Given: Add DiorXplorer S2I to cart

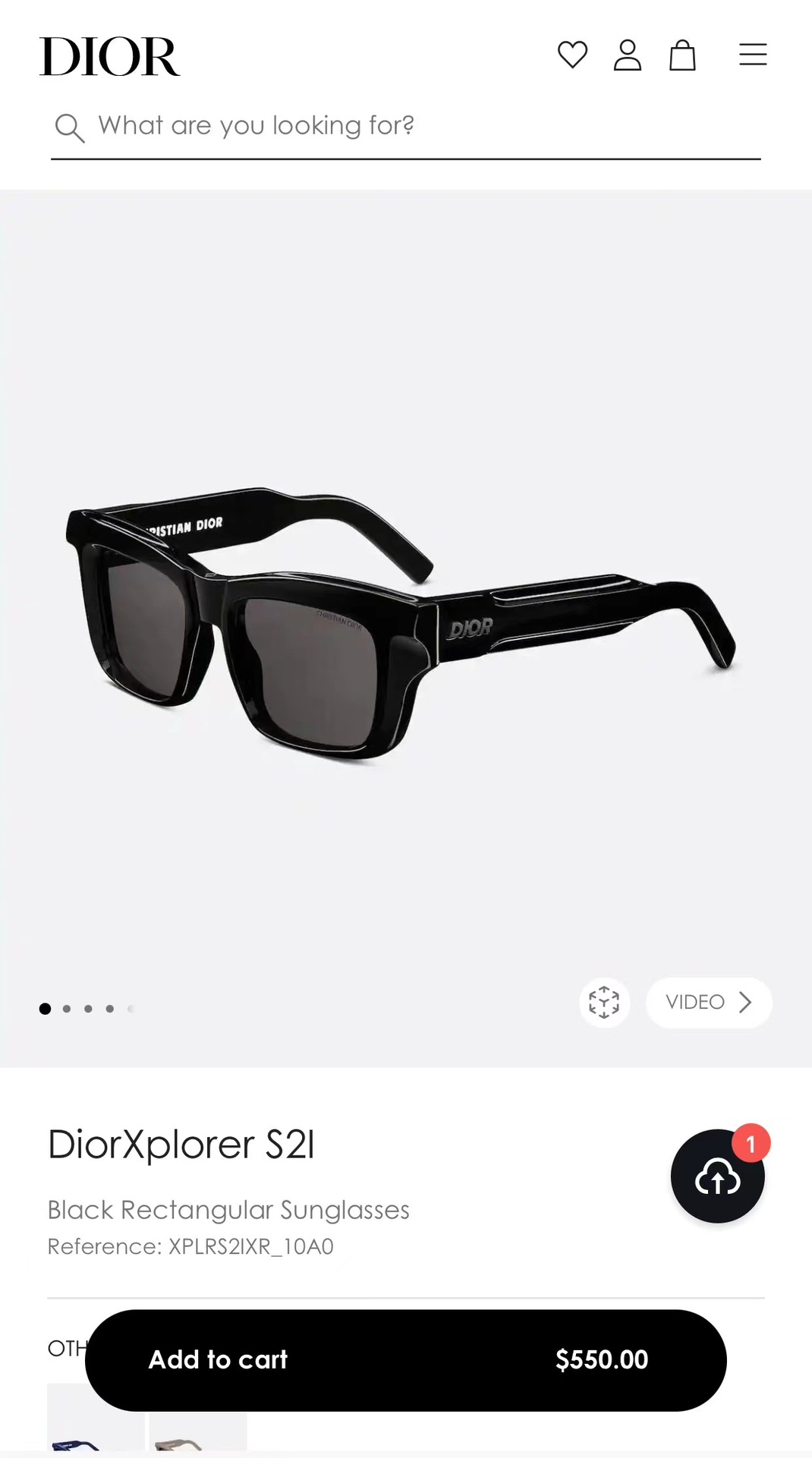Looking at the screenshot, I should (x=405, y=1359).
